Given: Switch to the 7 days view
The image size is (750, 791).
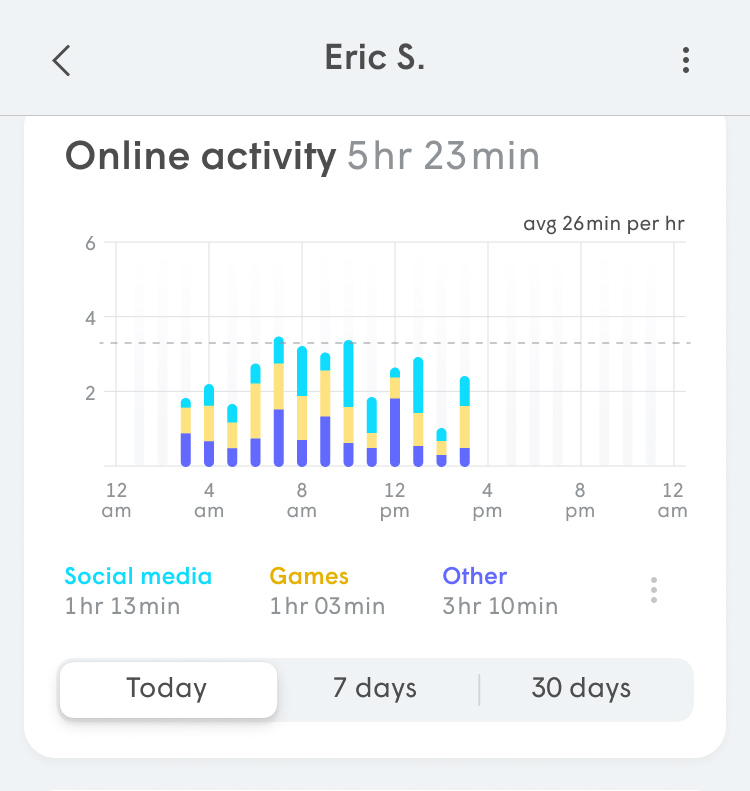Looking at the screenshot, I should click(x=378, y=689).
